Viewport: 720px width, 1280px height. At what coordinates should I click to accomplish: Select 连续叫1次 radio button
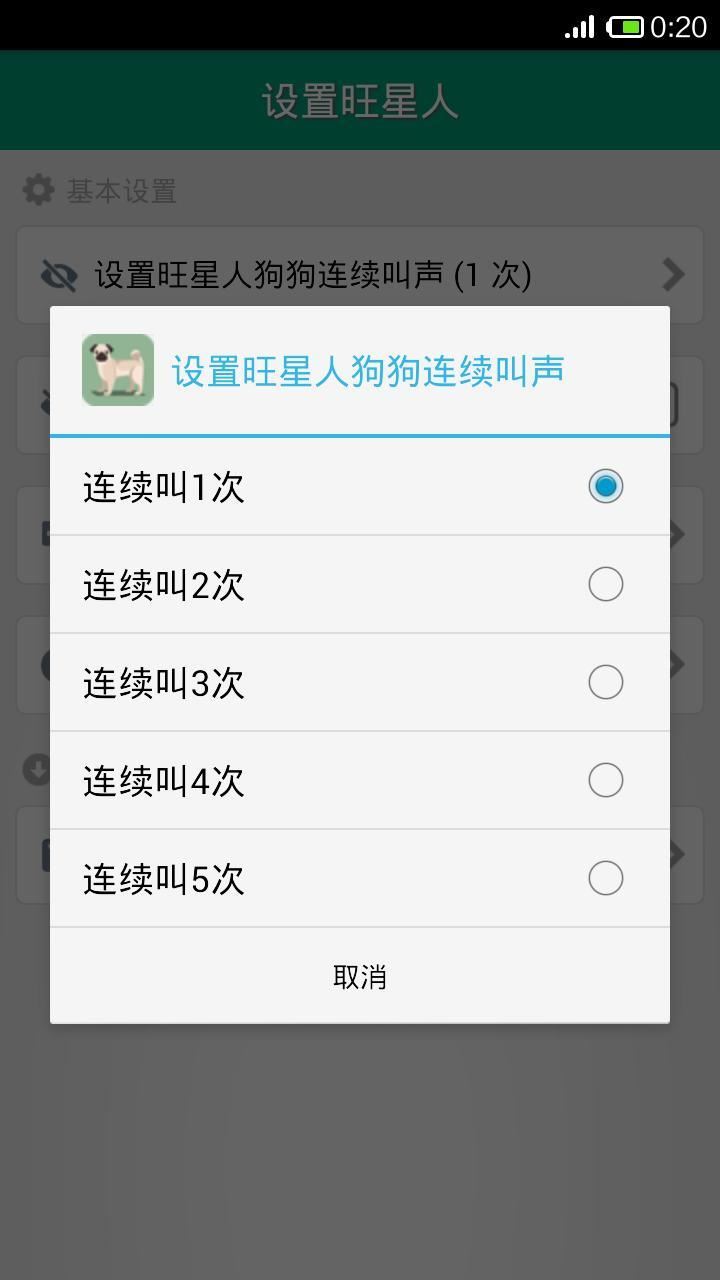point(605,487)
